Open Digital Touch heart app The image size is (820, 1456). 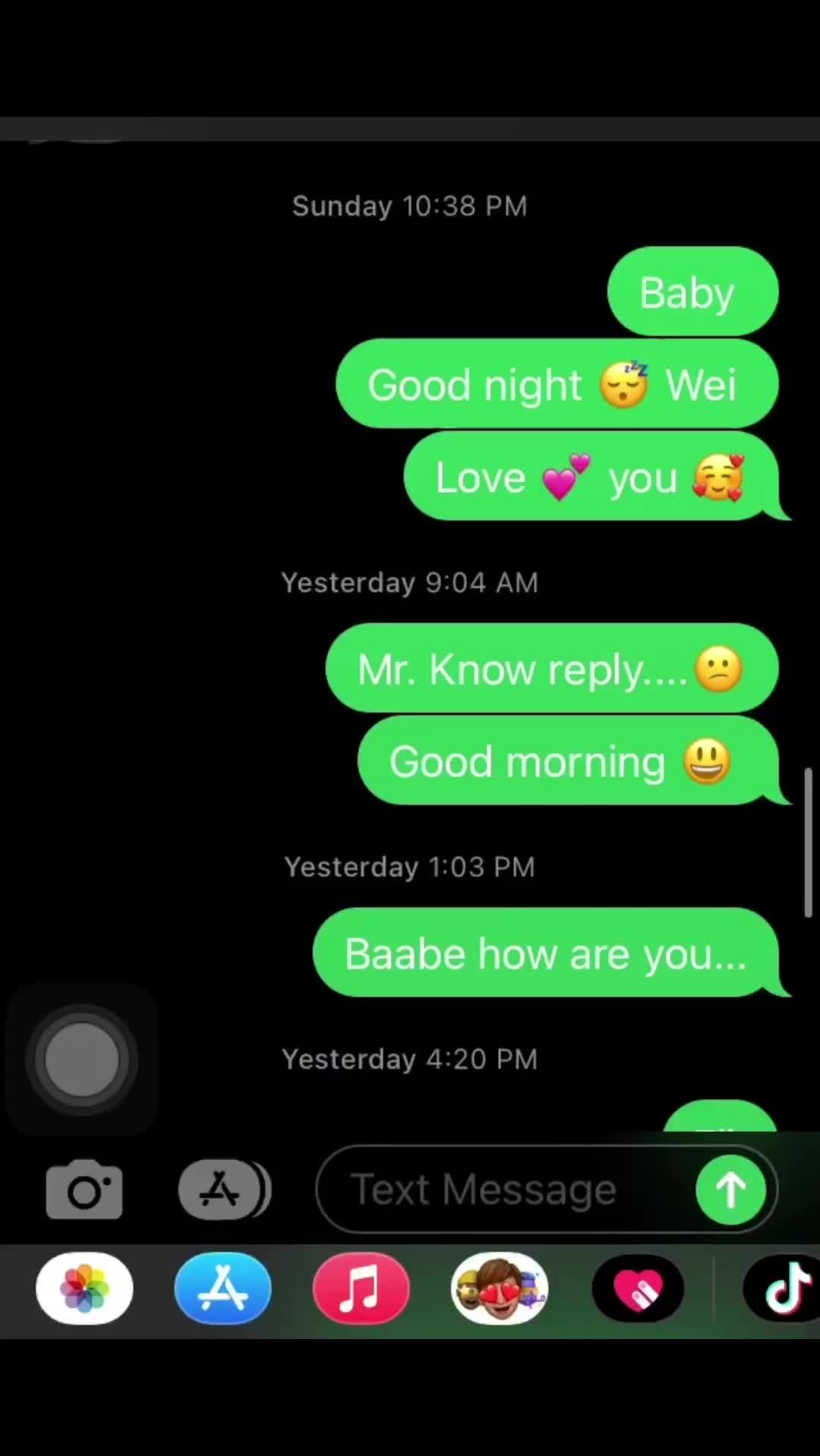tap(638, 1288)
